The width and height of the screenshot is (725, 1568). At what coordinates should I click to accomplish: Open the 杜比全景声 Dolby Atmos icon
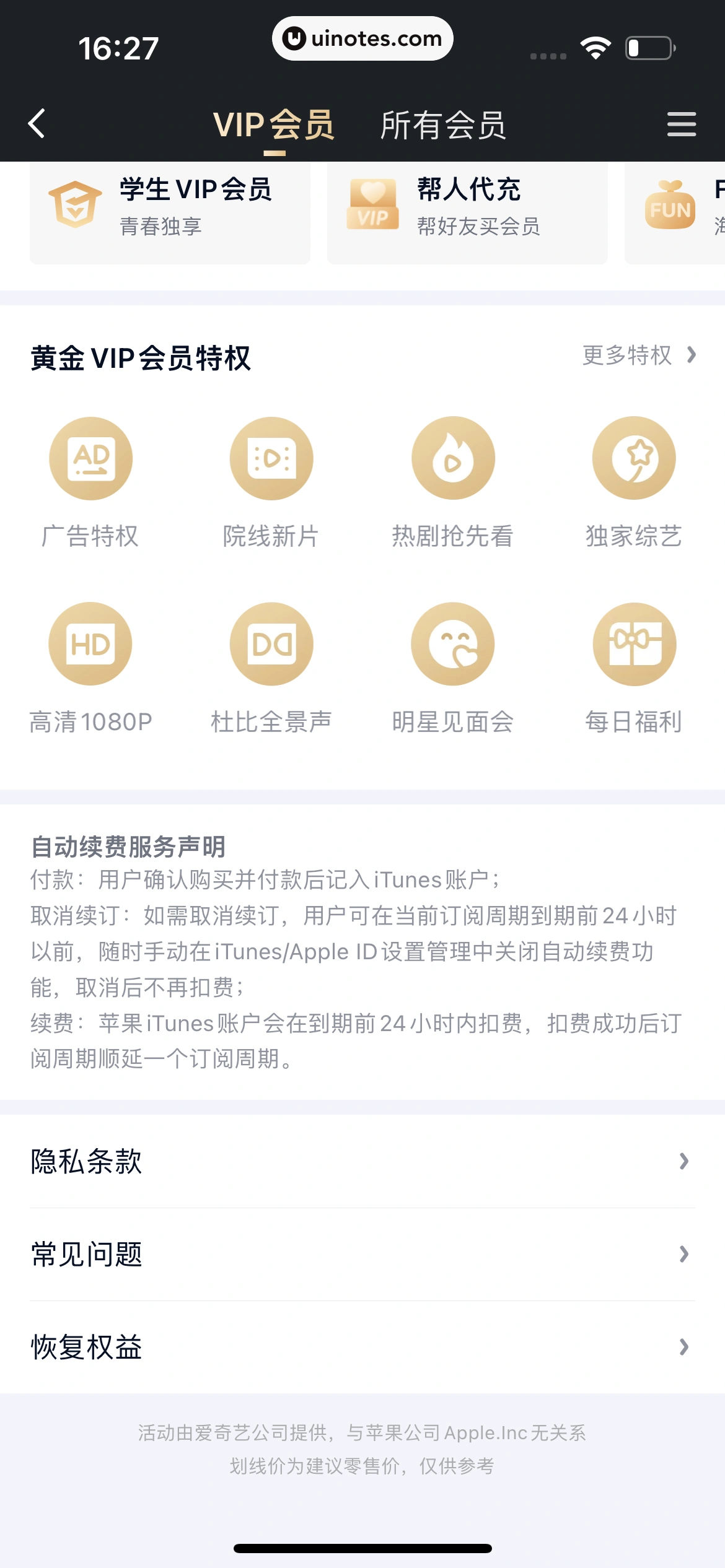271,643
